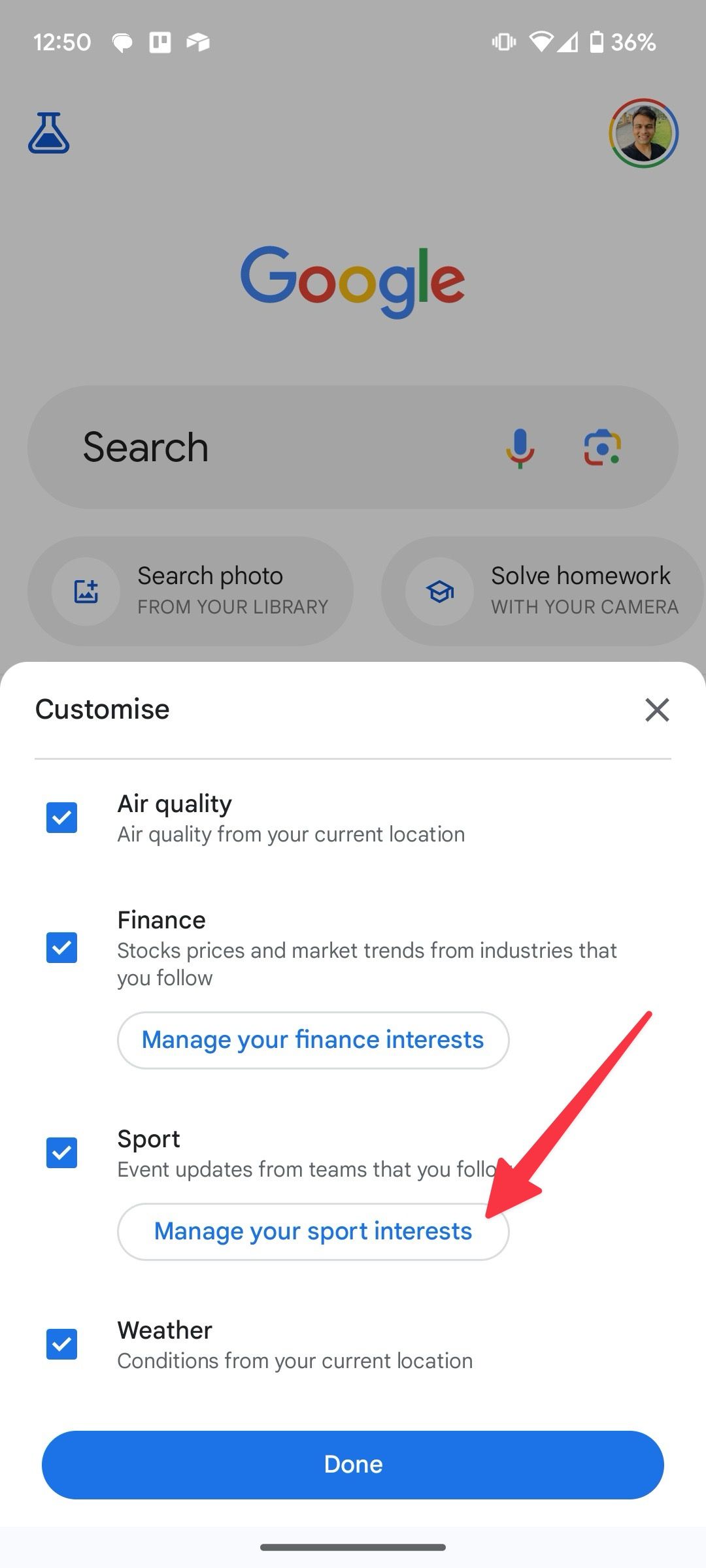Open Manage your sport interests
This screenshot has width=706, height=1568.
click(x=312, y=1231)
